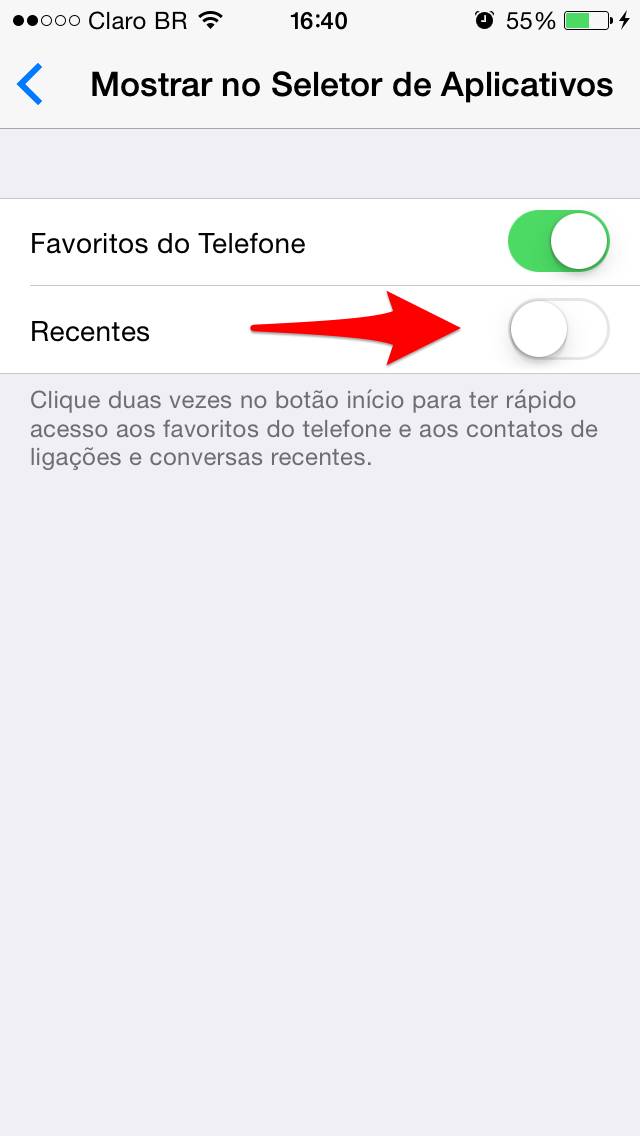Viewport: 640px width, 1136px height.
Task: Disable the Favoritos do Telefone switch
Action: pyautogui.click(x=558, y=242)
